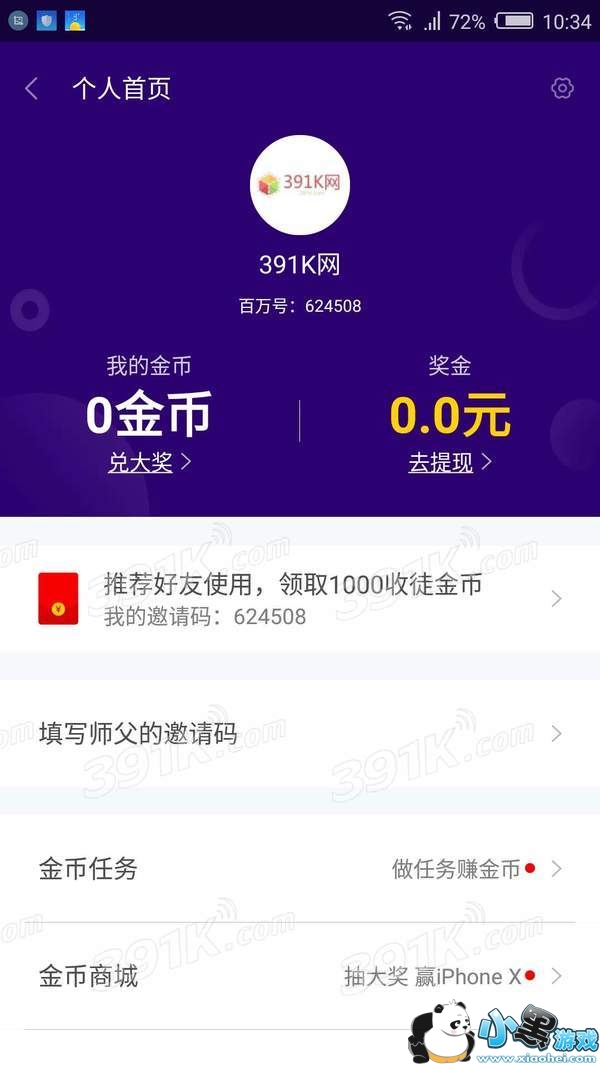The height and width of the screenshot is (1067, 600).
Task: Open 金币商城 row
Action: 300,976
